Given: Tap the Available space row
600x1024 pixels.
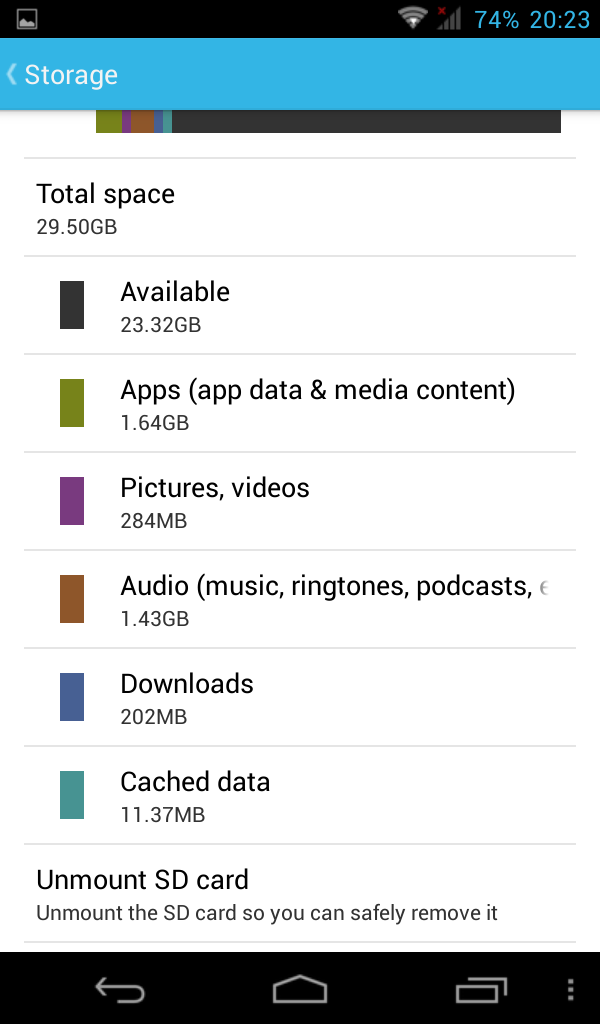Looking at the screenshot, I should coord(300,305).
